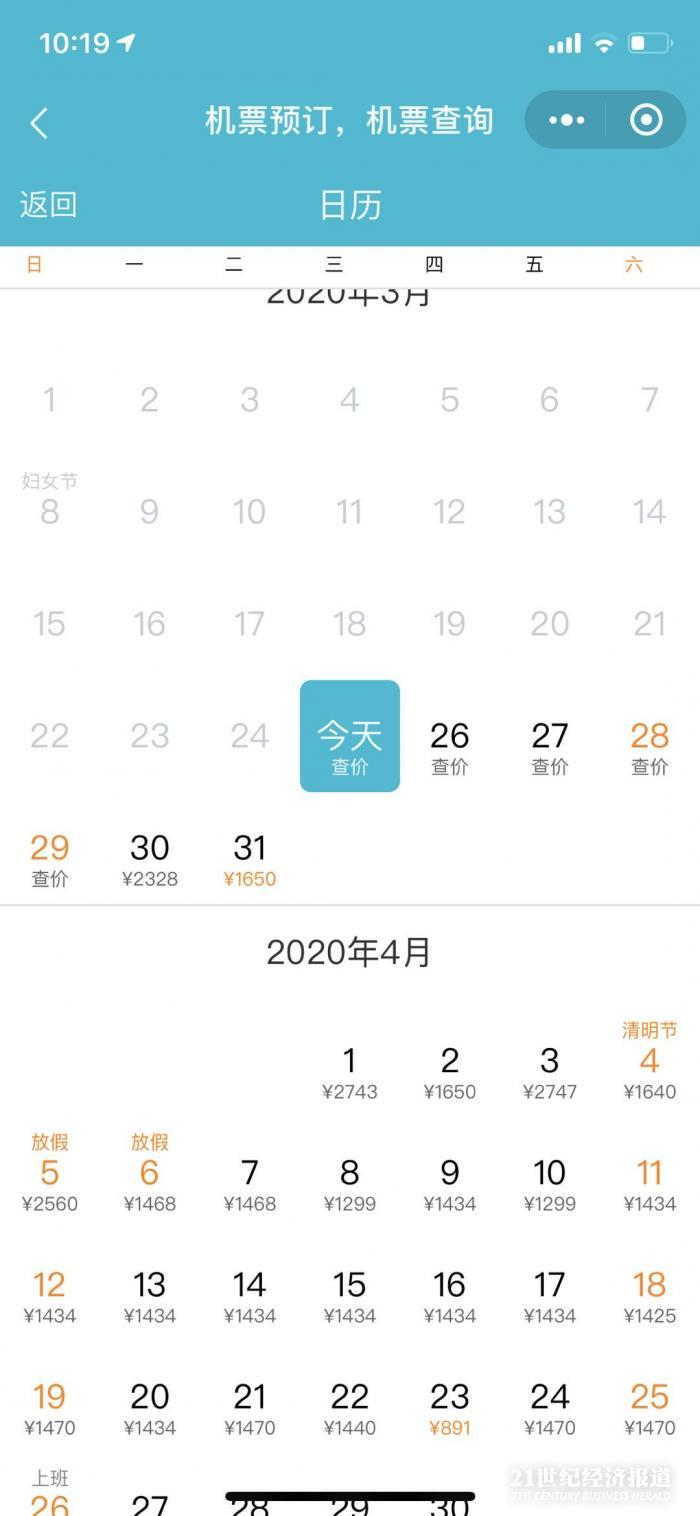Select April 8 priced ¥1299
This screenshot has height=1516, width=700.
point(350,1183)
